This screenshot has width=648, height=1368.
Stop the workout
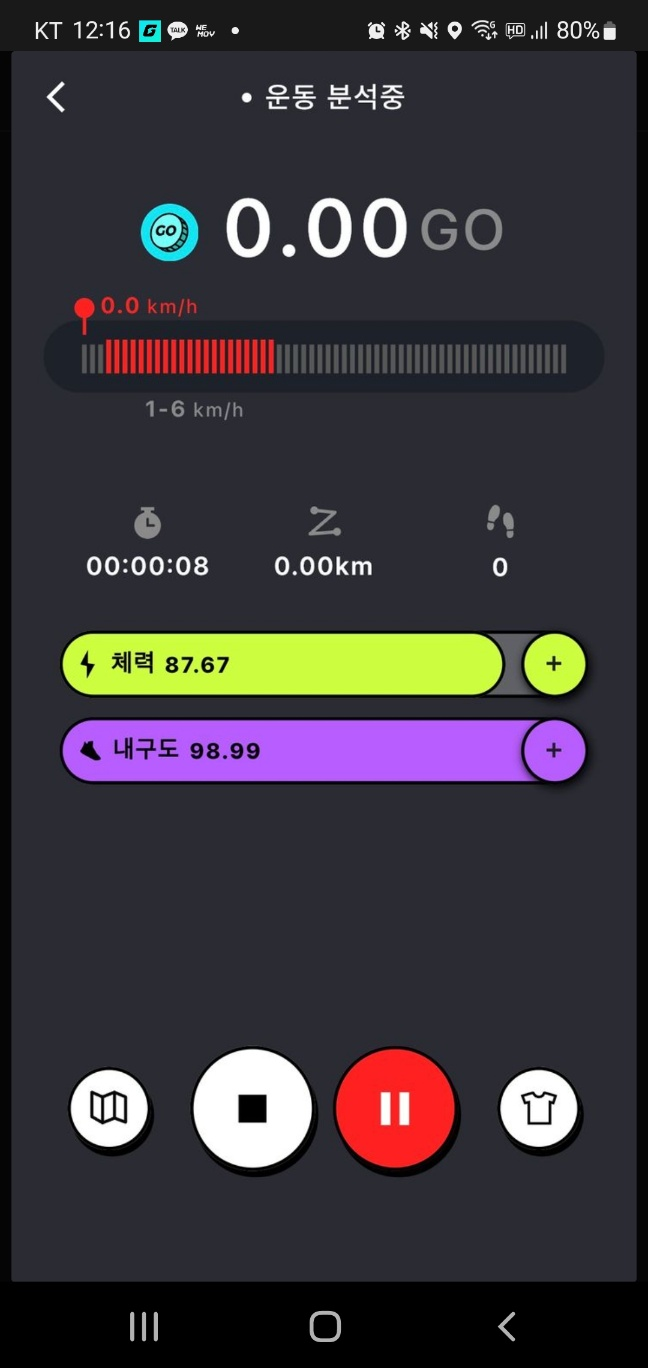252,1108
